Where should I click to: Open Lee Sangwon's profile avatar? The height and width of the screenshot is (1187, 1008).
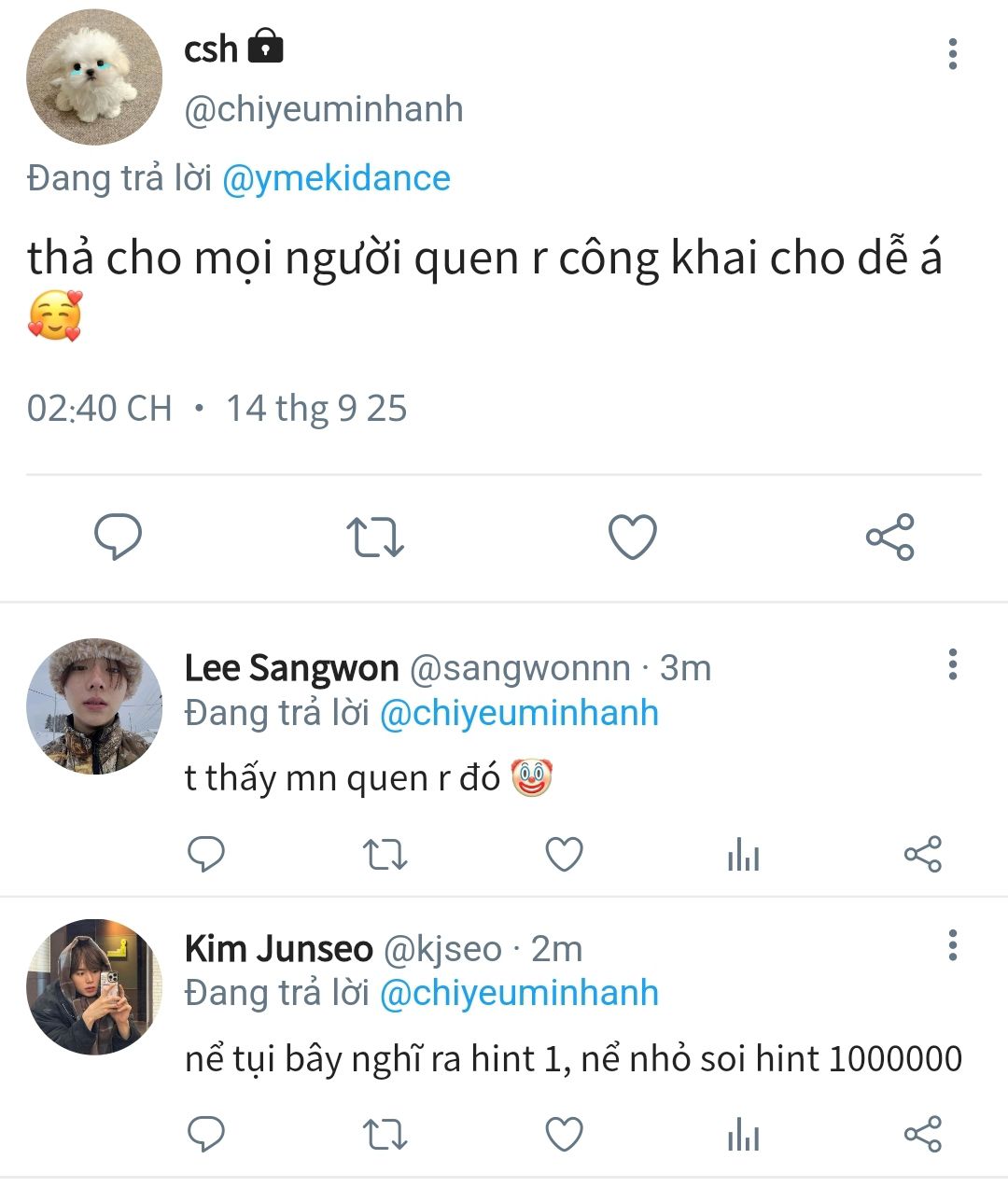coord(94,705)
